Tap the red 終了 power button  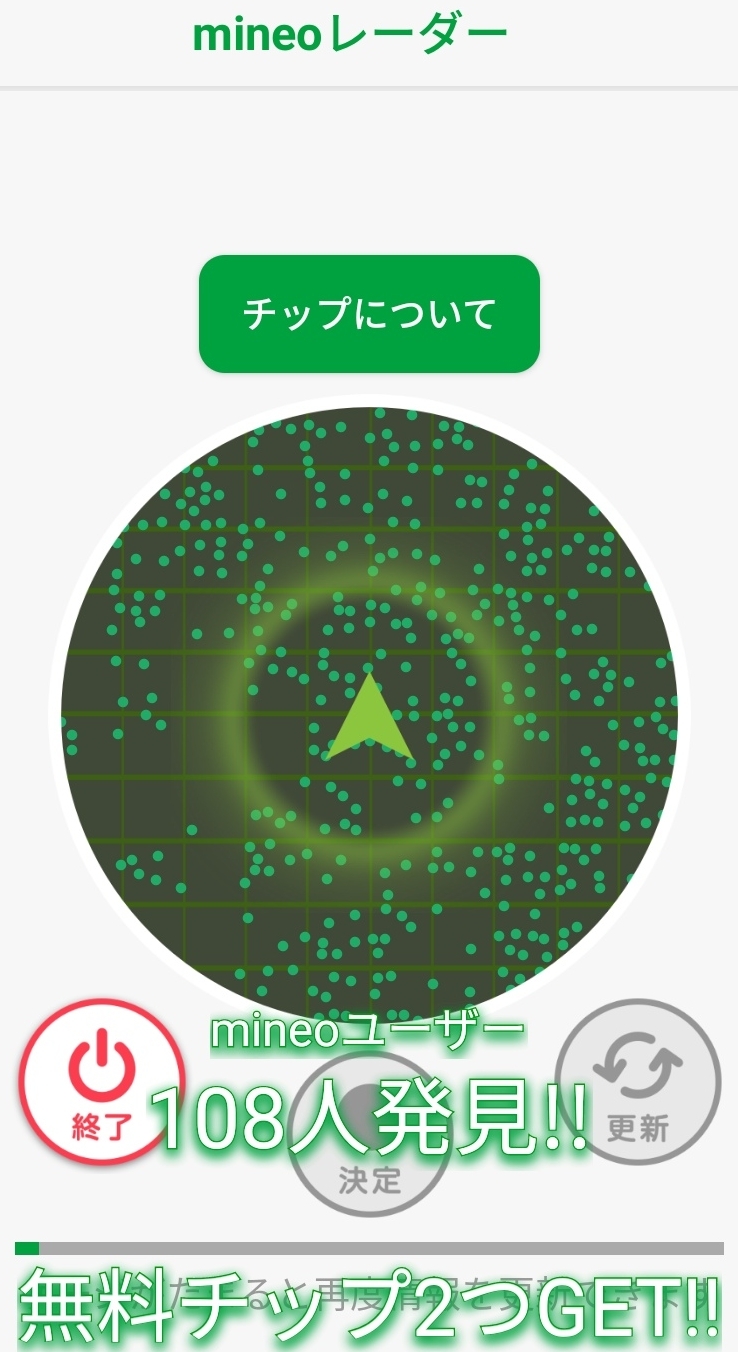click(101, 1082)
